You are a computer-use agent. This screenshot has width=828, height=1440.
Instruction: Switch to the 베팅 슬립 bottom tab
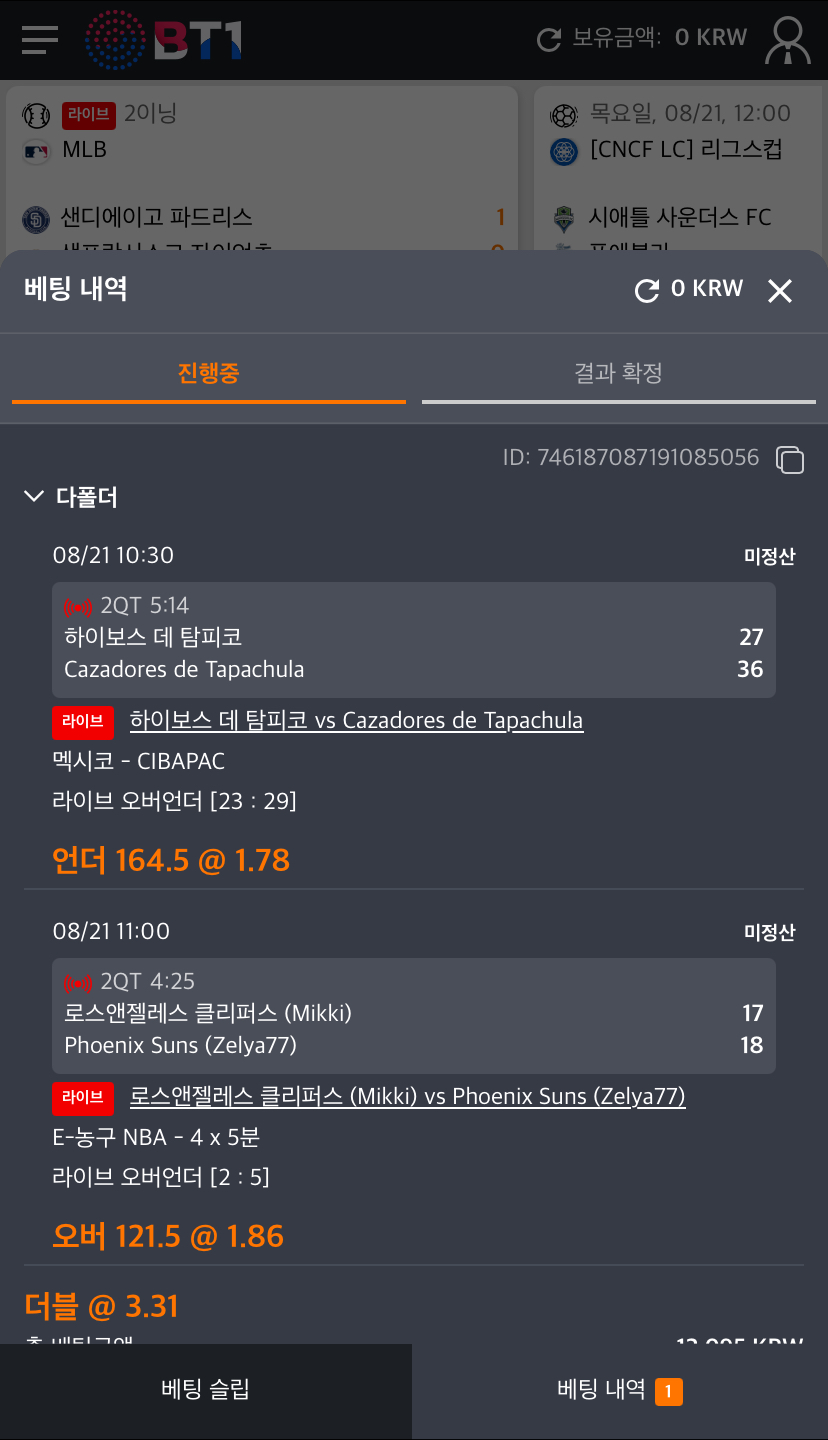pos(205,1390)
